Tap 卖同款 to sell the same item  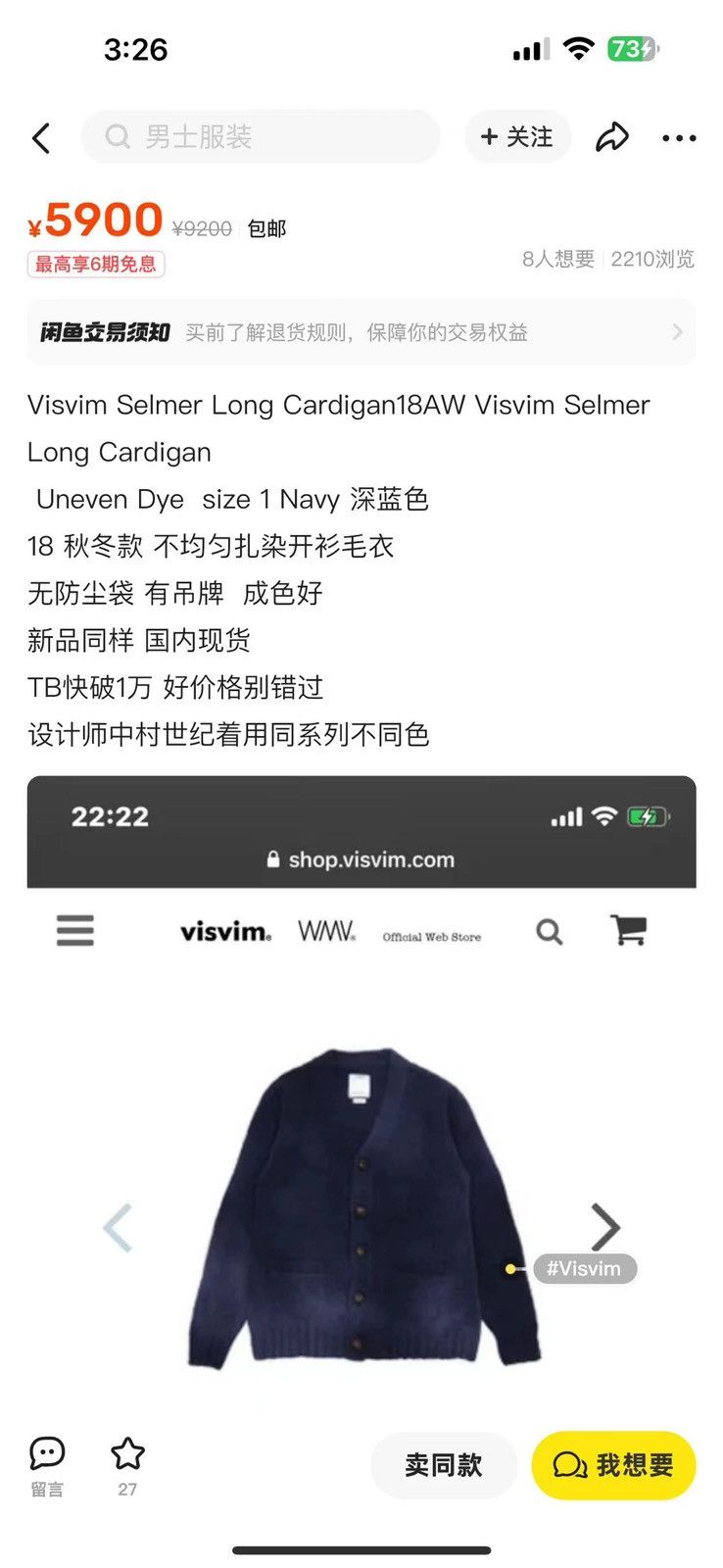(444, 1465)
